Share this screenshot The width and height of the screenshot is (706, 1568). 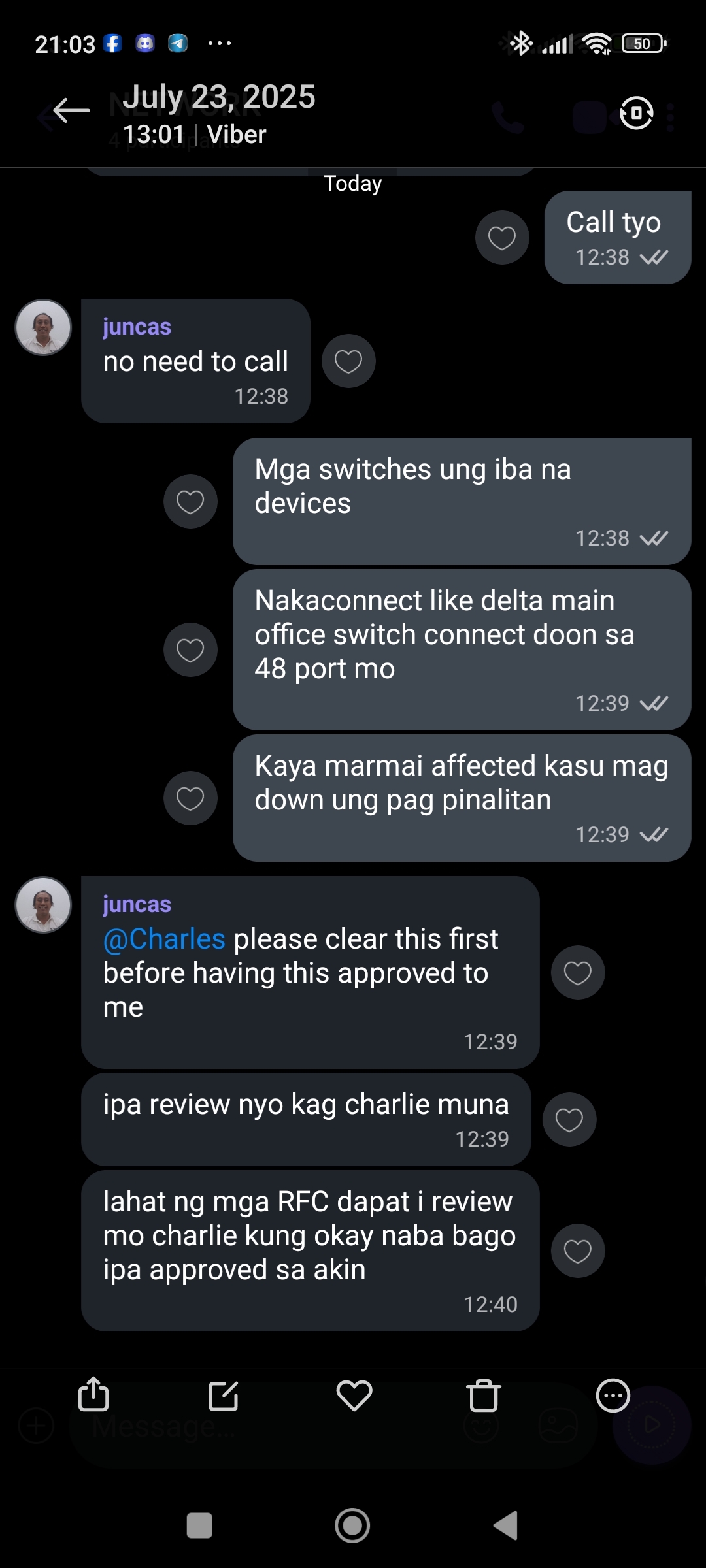(x=93, y=1395)
